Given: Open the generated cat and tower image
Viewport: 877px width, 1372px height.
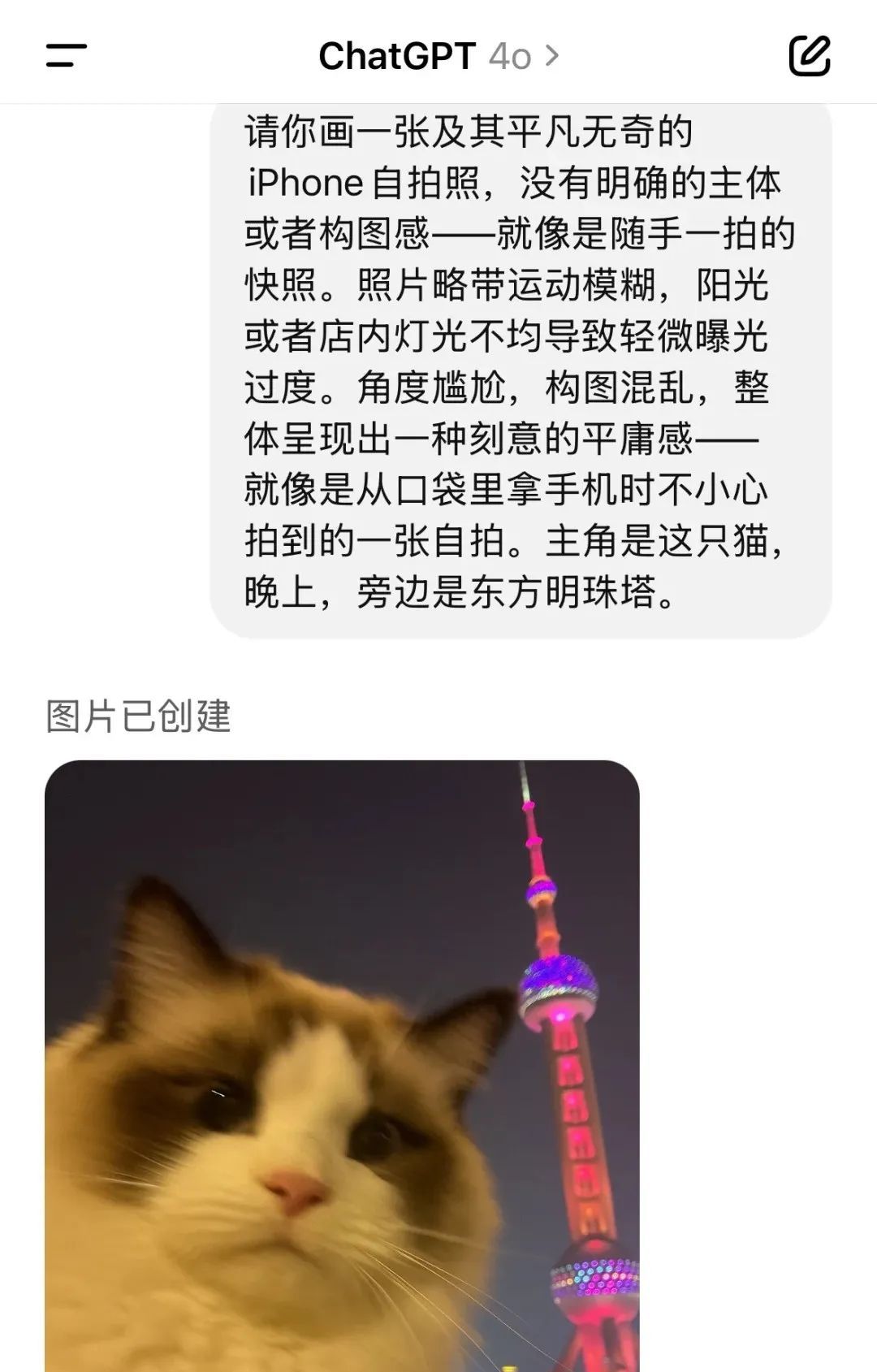Looking at the screenshot, I should click(342, 1064).
